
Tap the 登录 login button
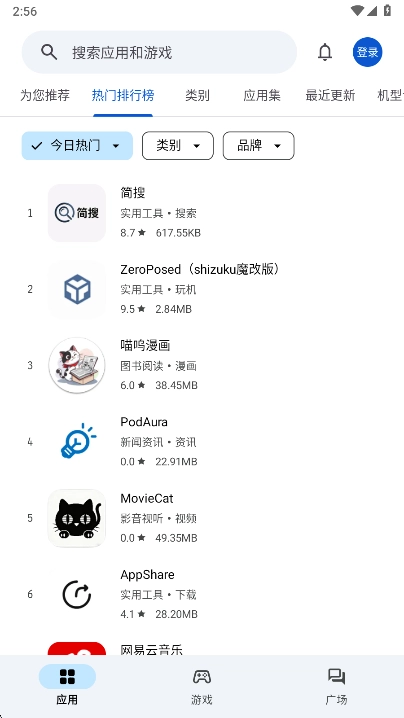pyautogui.click(x=367, y=52)
